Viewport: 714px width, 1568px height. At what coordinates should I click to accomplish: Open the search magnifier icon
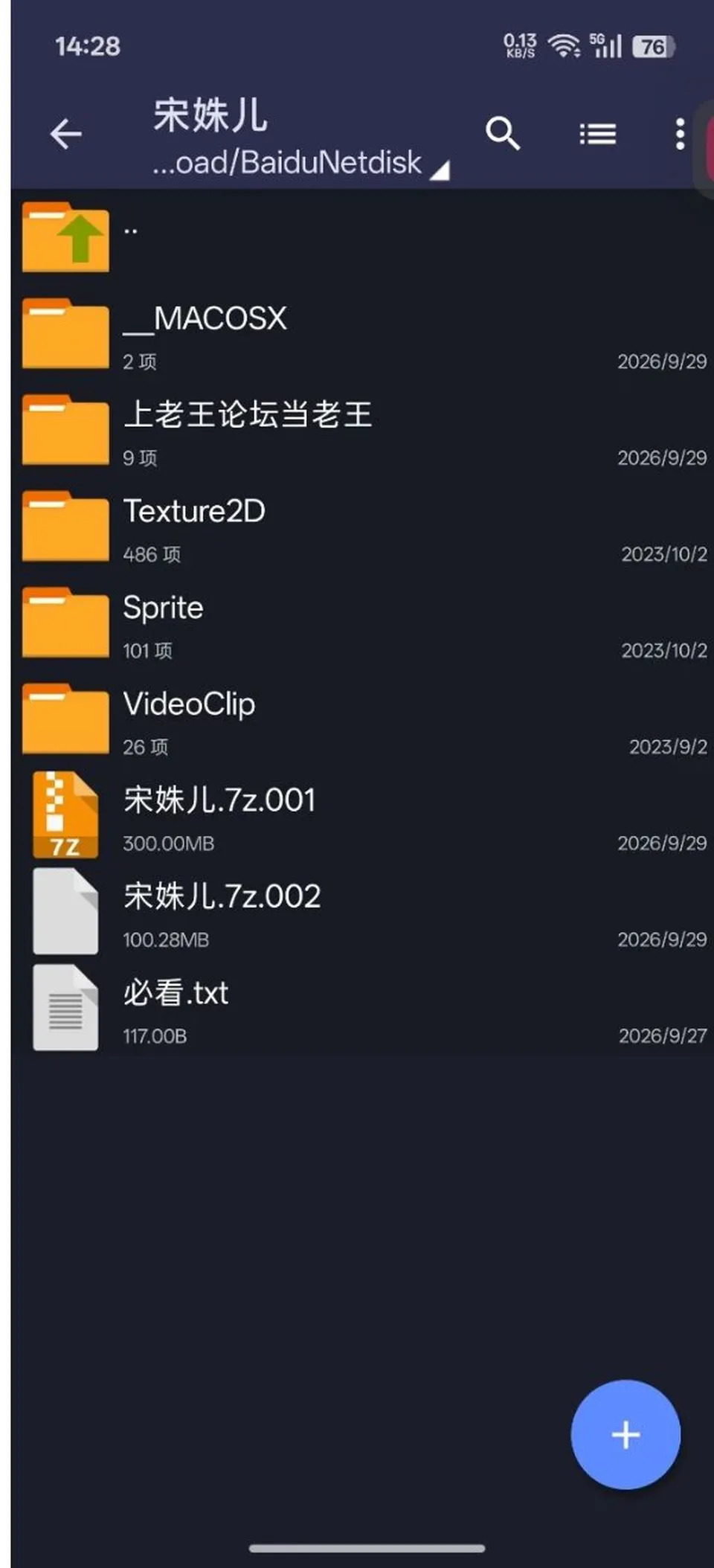(503, 134)
